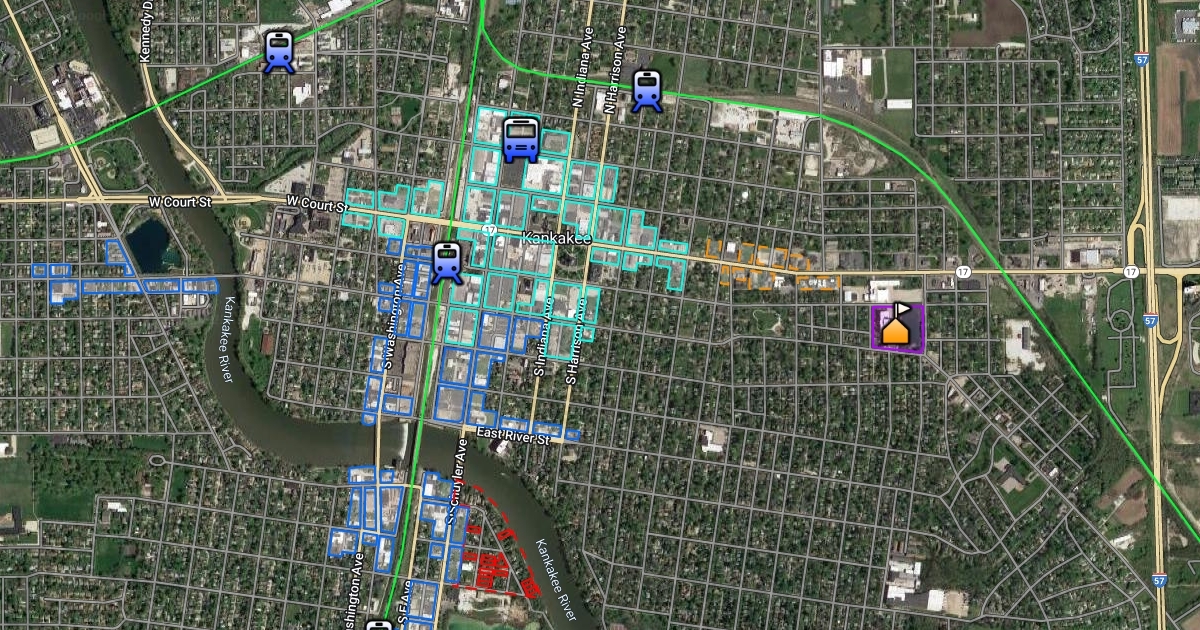Tap the train marker left of Kankakee label
This screenshot has width=1200, height=630.
(446, 263)
